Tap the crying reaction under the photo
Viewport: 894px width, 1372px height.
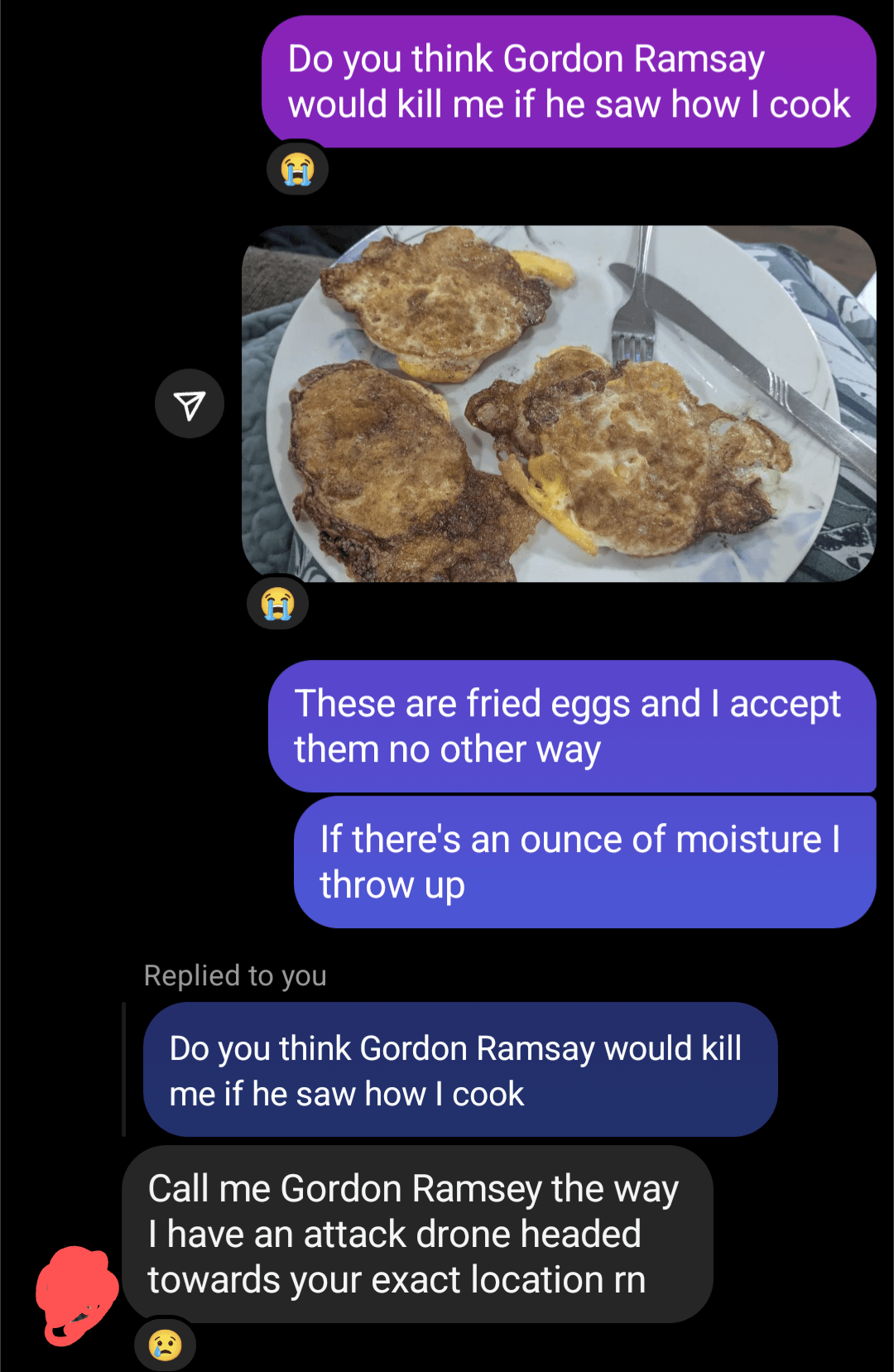pos(278,604)
